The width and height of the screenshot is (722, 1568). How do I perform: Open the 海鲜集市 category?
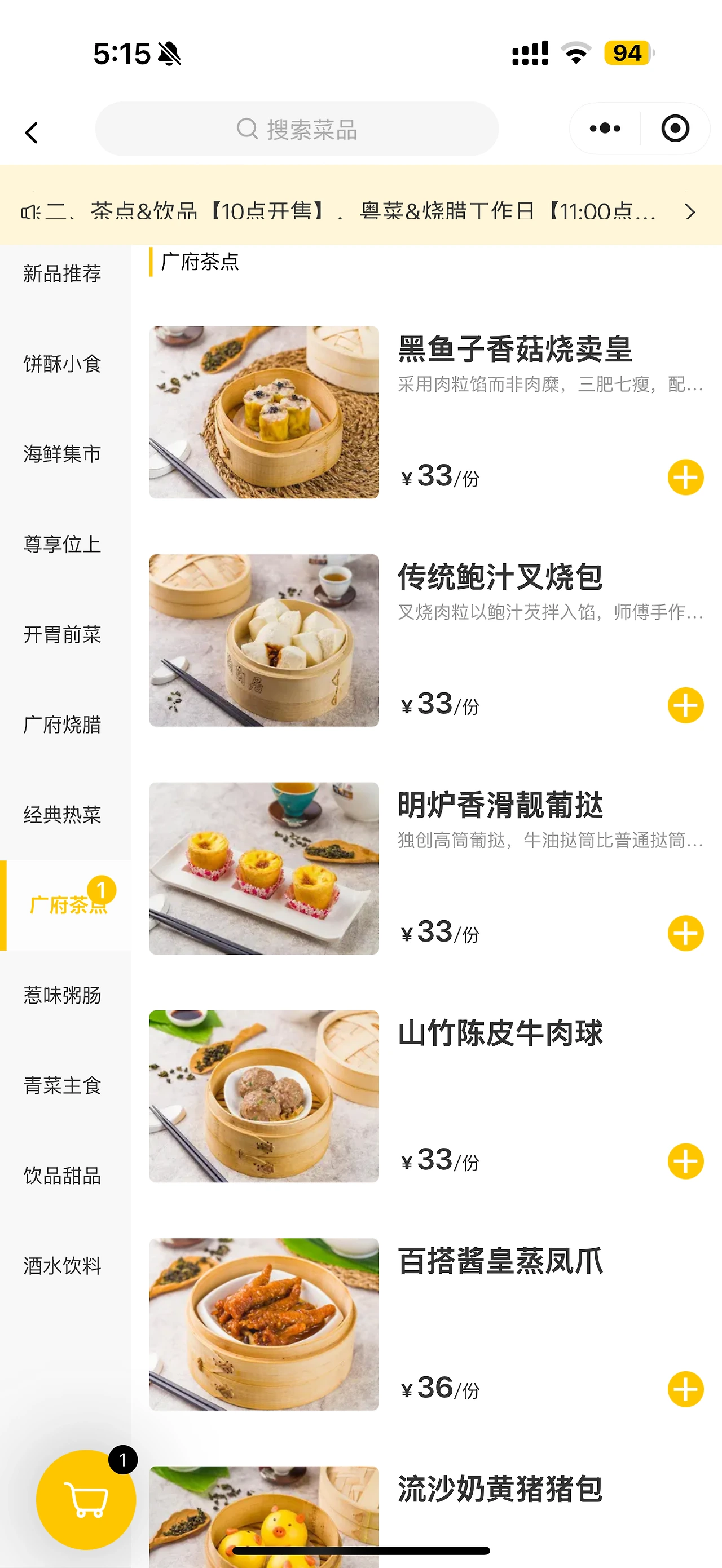(x=62, y=454)
